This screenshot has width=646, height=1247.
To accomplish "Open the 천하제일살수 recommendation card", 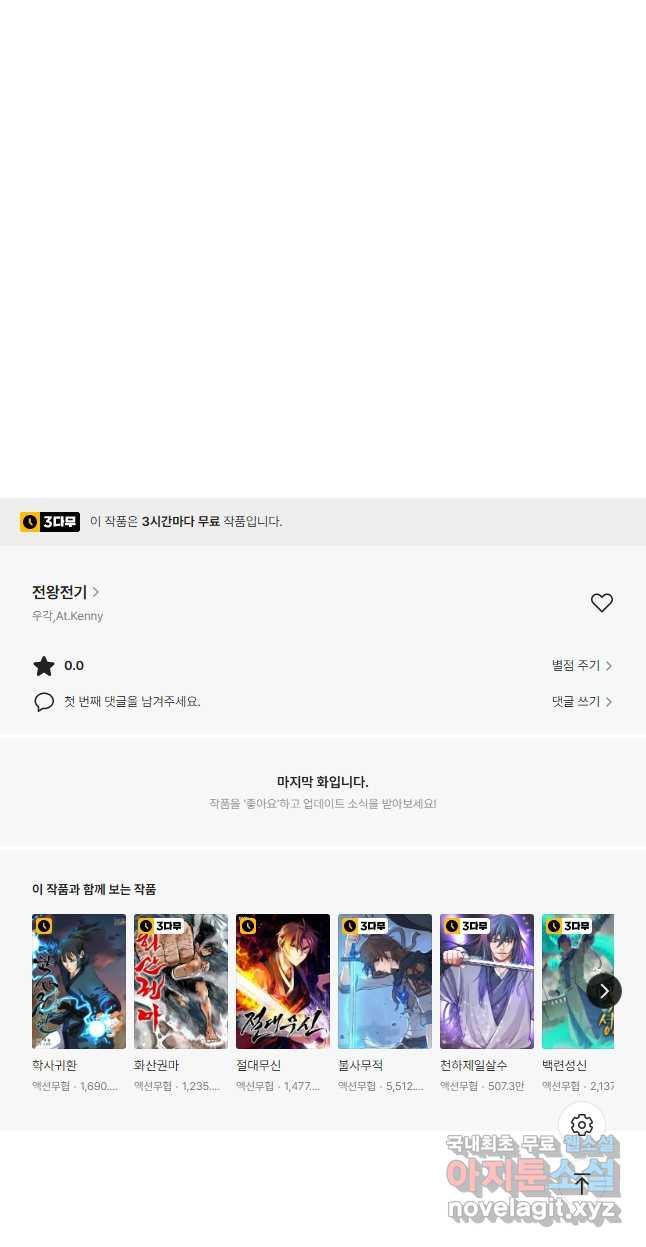I will [487, 1003].
